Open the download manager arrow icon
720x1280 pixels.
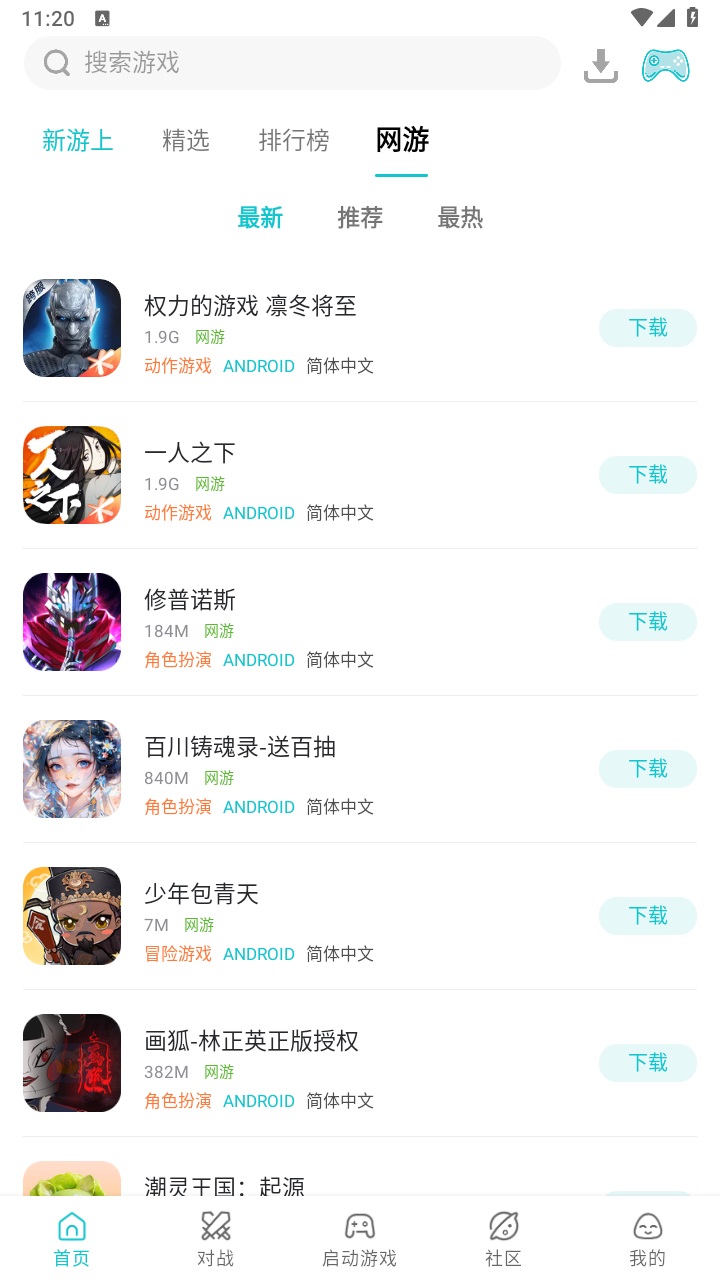pyautogui.click(x=600, y=63)
